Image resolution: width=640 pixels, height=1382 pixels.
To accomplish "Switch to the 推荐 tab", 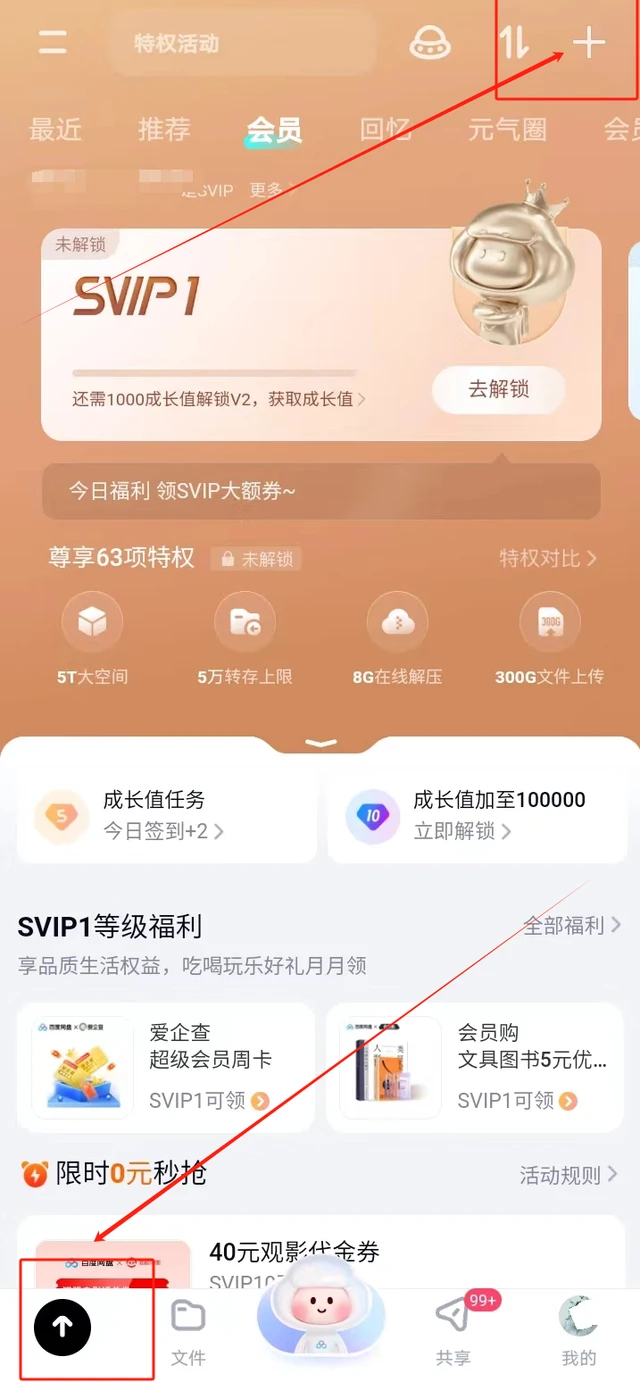I will click(x=164, y=130).
